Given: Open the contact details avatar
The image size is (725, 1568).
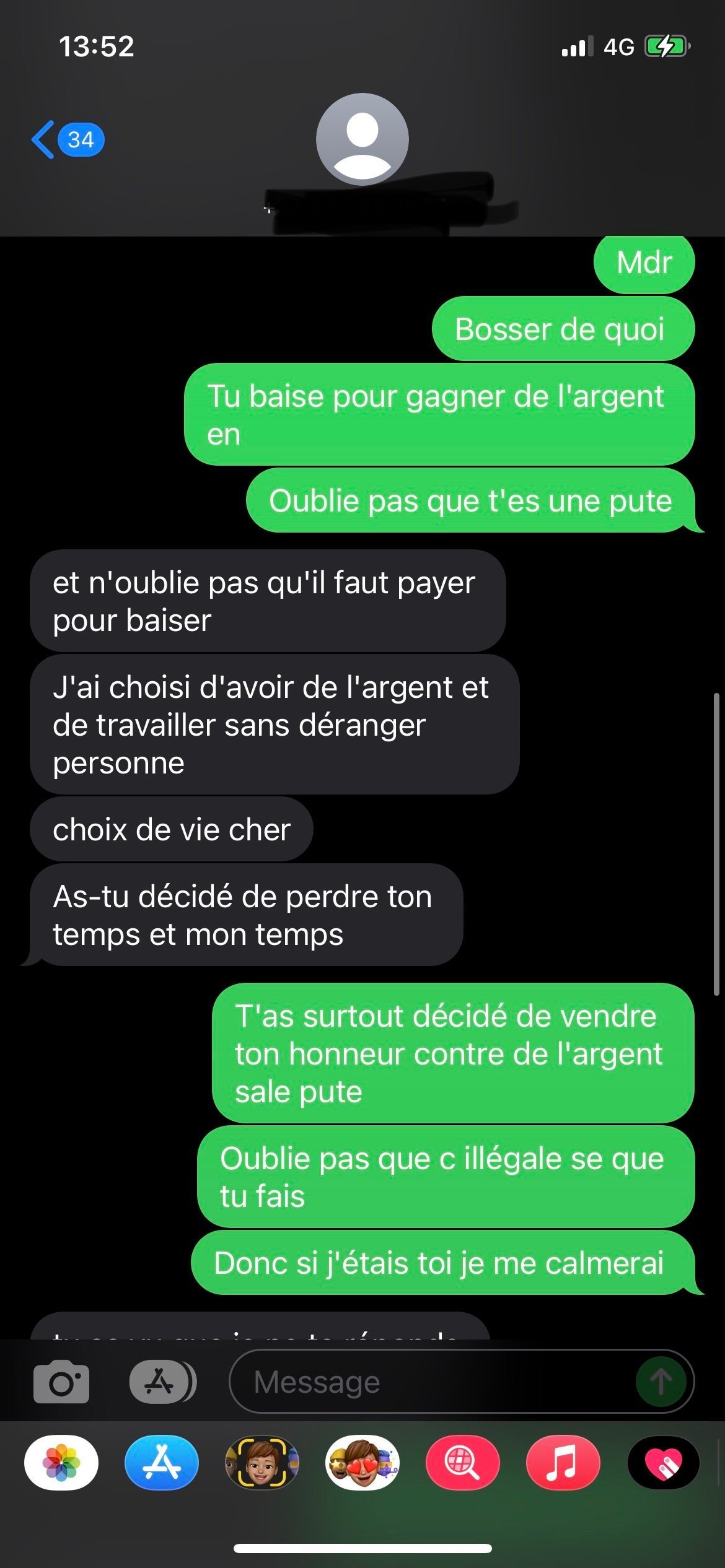Looking at the screenshot, I should (362, 139).
